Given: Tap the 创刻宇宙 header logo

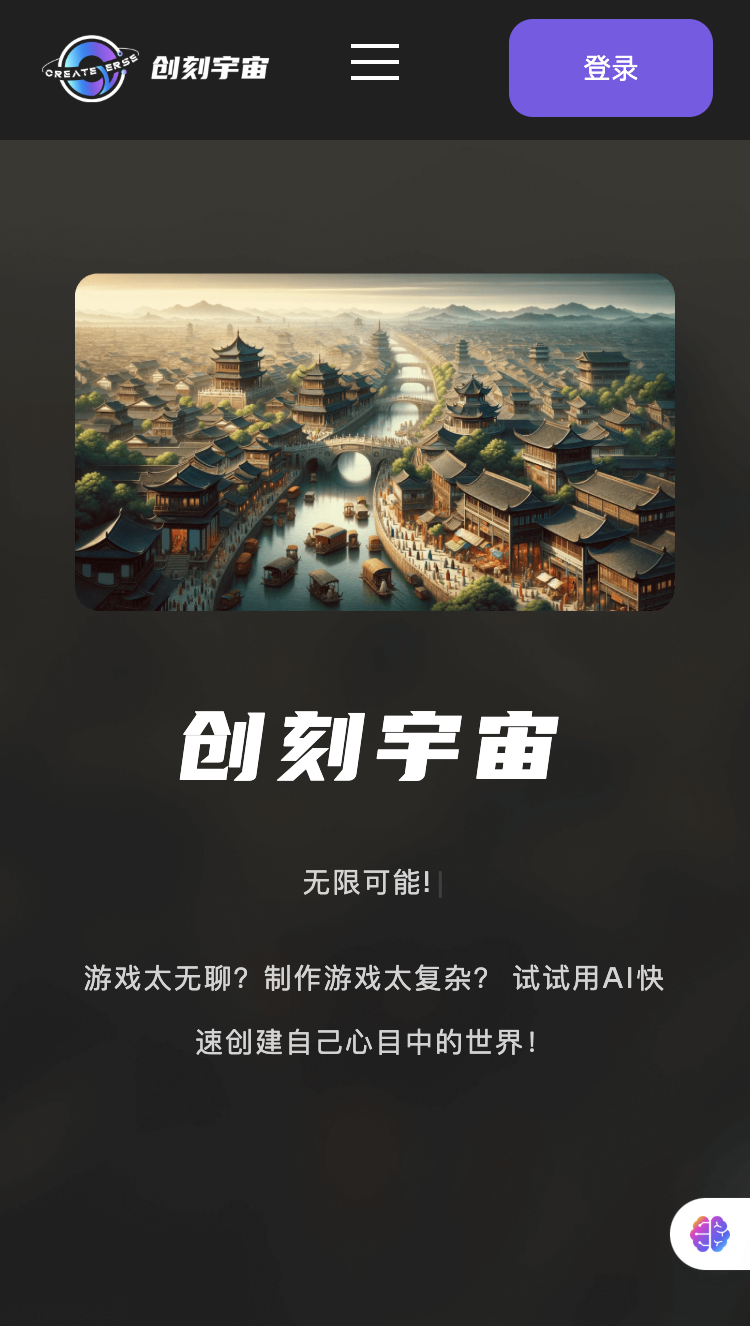Looking at the screenshot, I should 156,68.
